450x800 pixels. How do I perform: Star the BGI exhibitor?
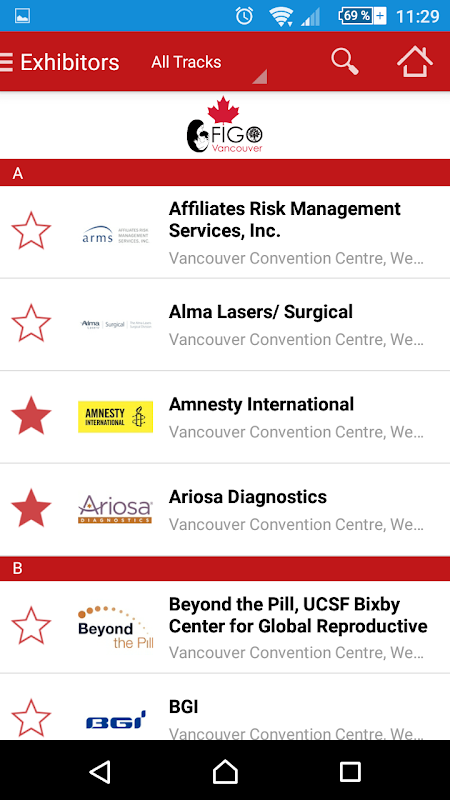coord(31,718)
